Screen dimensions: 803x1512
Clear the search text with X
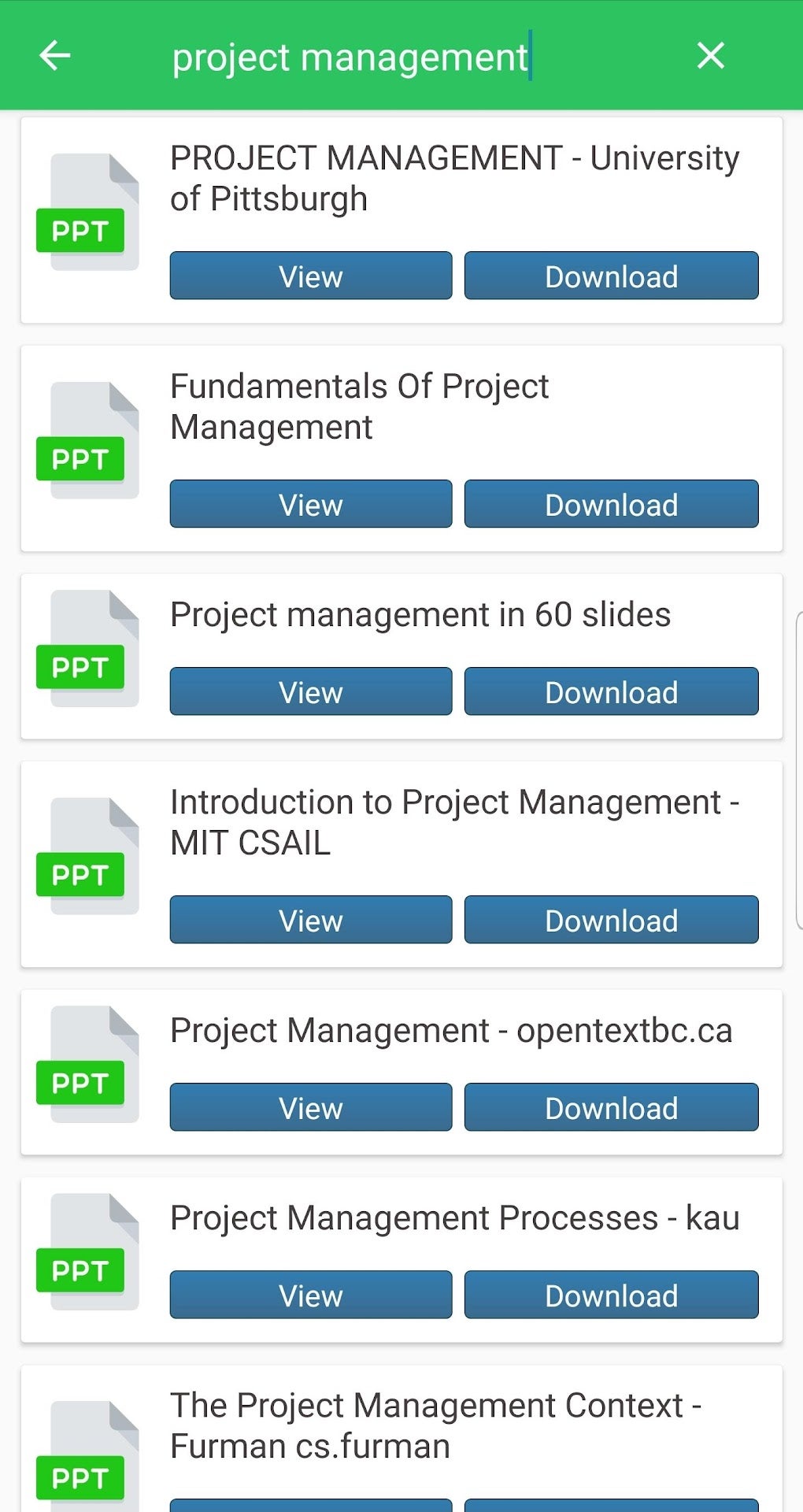(711, 56)
